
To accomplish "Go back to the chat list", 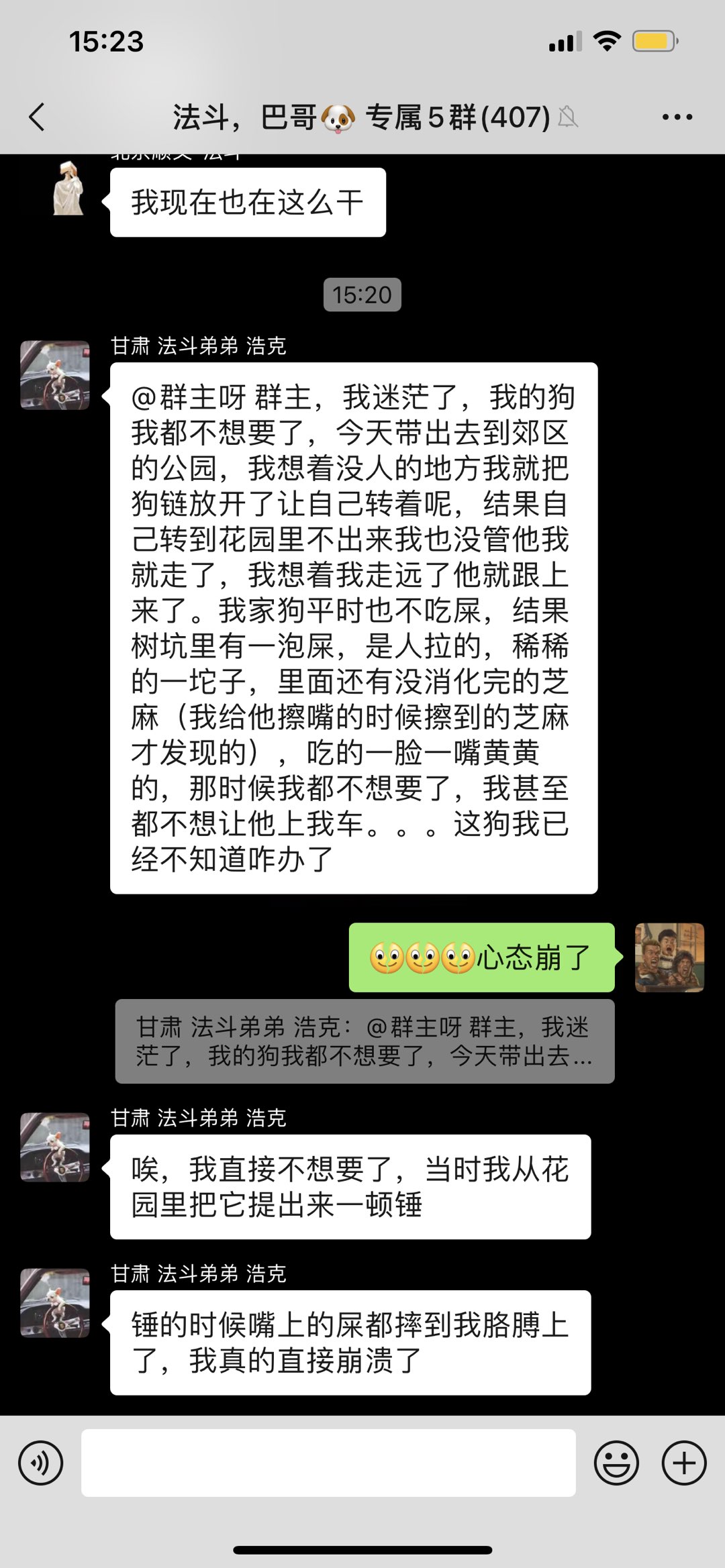I will tap(38, 117).
